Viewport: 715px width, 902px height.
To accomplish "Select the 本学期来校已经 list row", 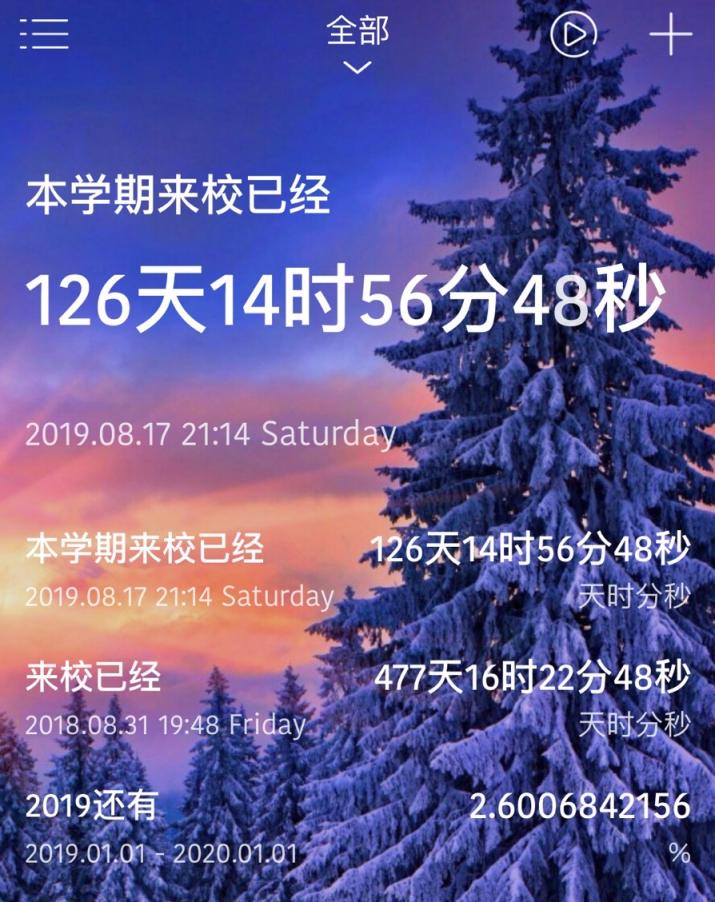I will (x=357, y=571).
